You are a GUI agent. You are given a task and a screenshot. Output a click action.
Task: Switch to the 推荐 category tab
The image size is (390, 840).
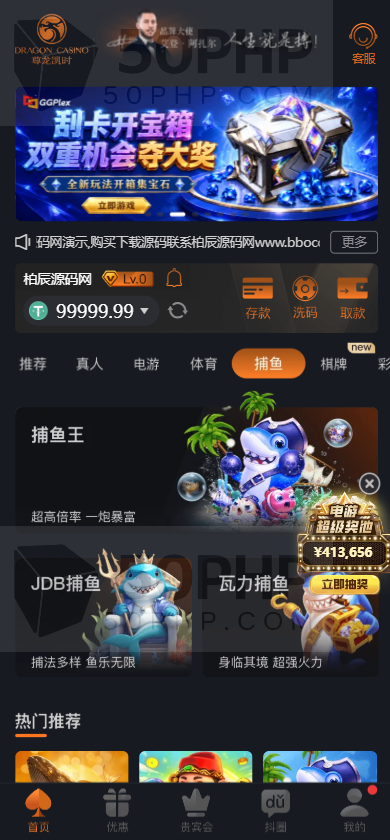(33, 364)
